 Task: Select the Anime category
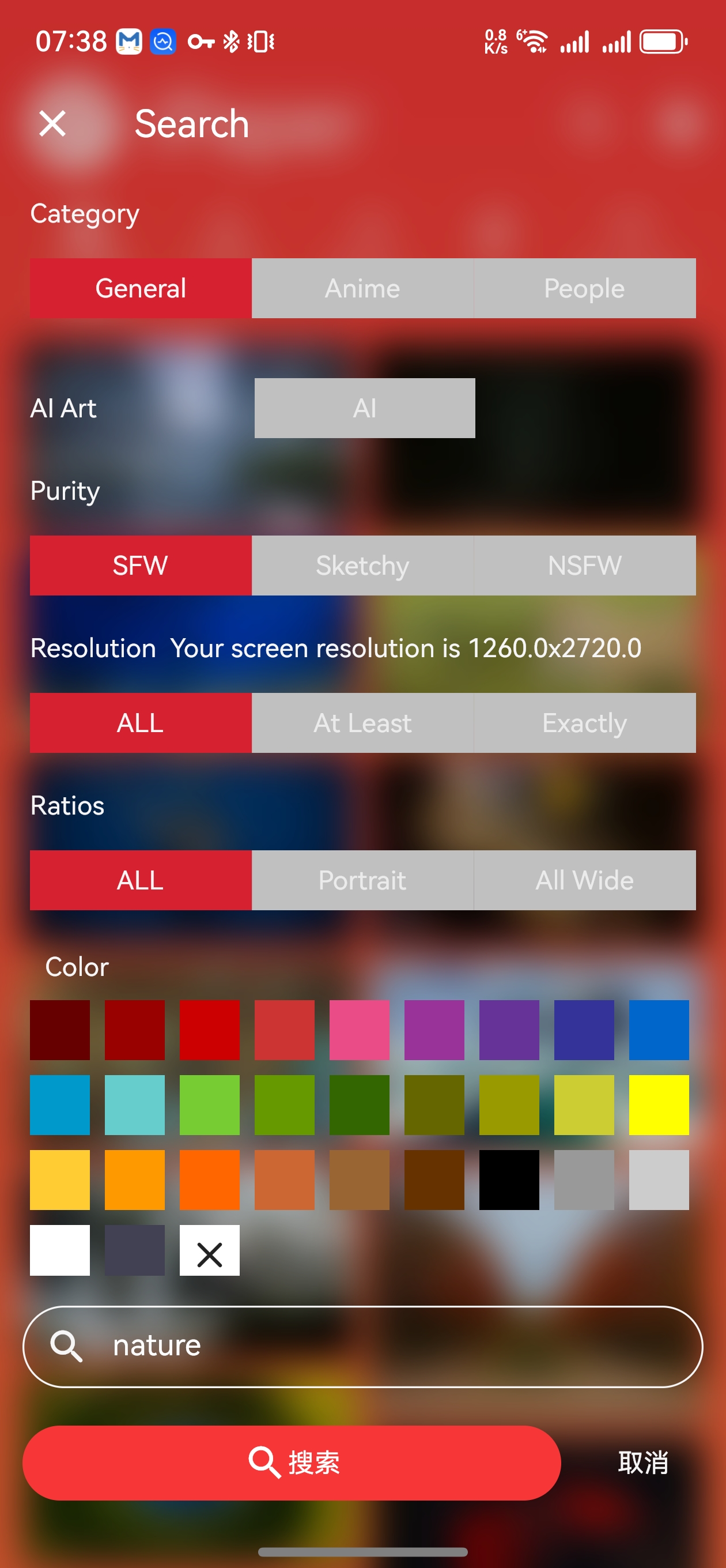tap(362, 288)
